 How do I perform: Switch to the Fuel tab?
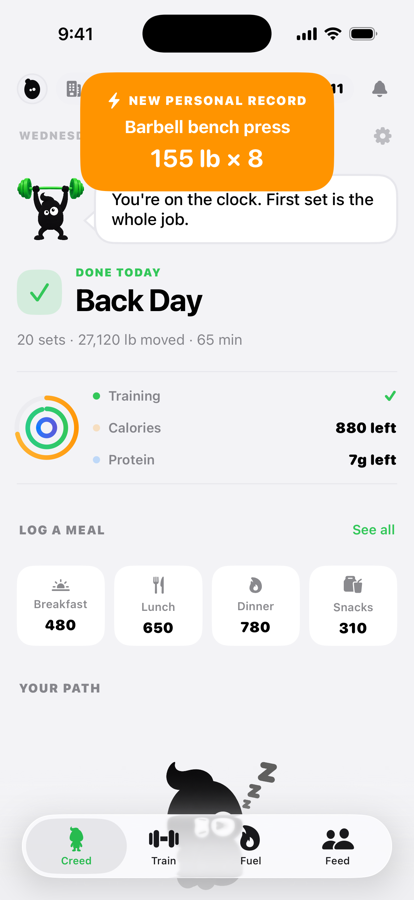pyautogui.click(x=251, y=847)
